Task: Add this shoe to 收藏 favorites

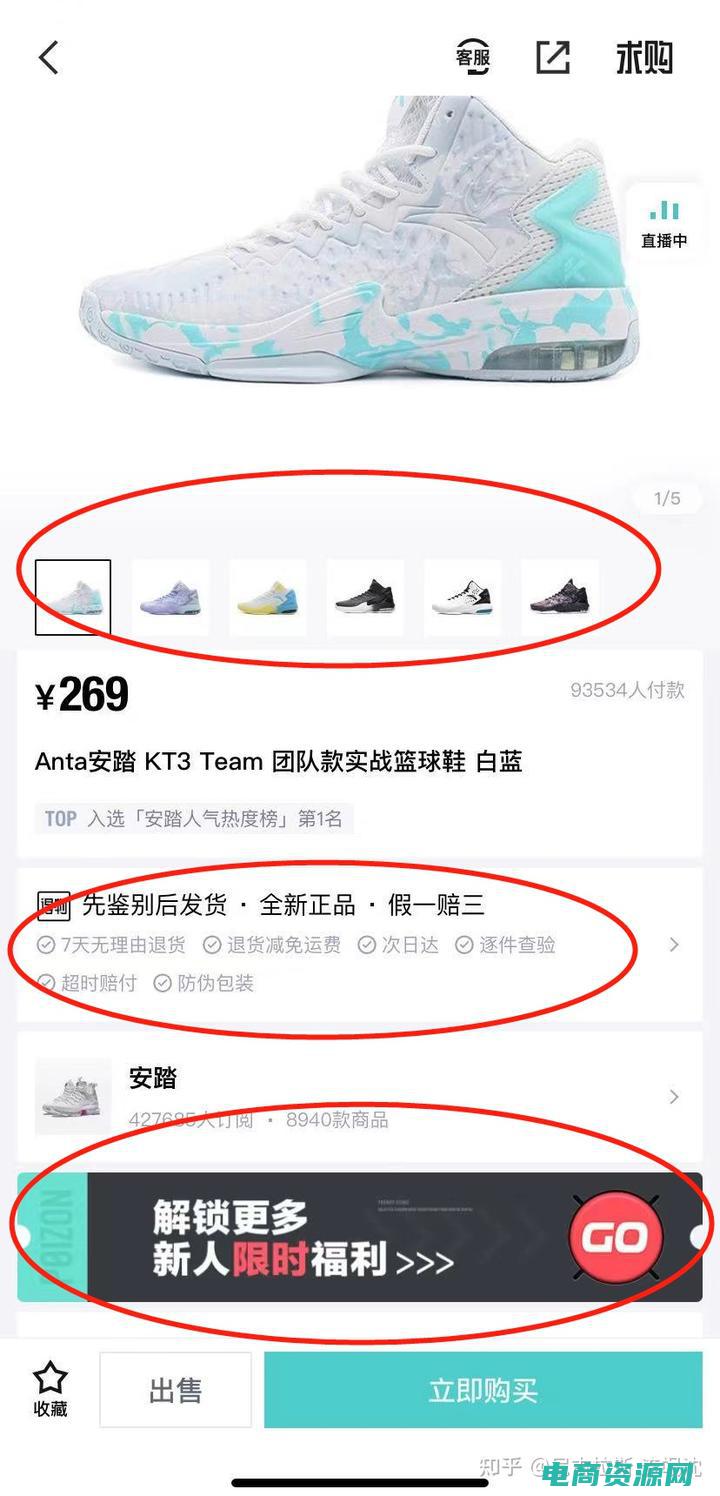Action: (x=50, y=1390)
